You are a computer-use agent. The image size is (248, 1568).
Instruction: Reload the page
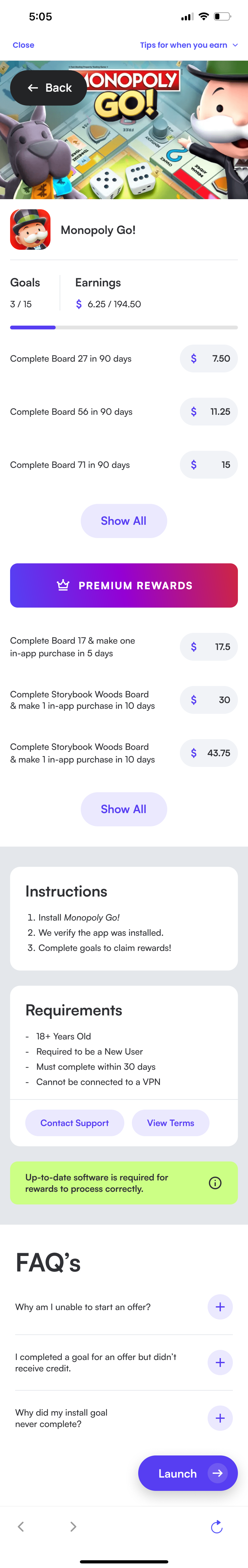tap(216, 1526)
